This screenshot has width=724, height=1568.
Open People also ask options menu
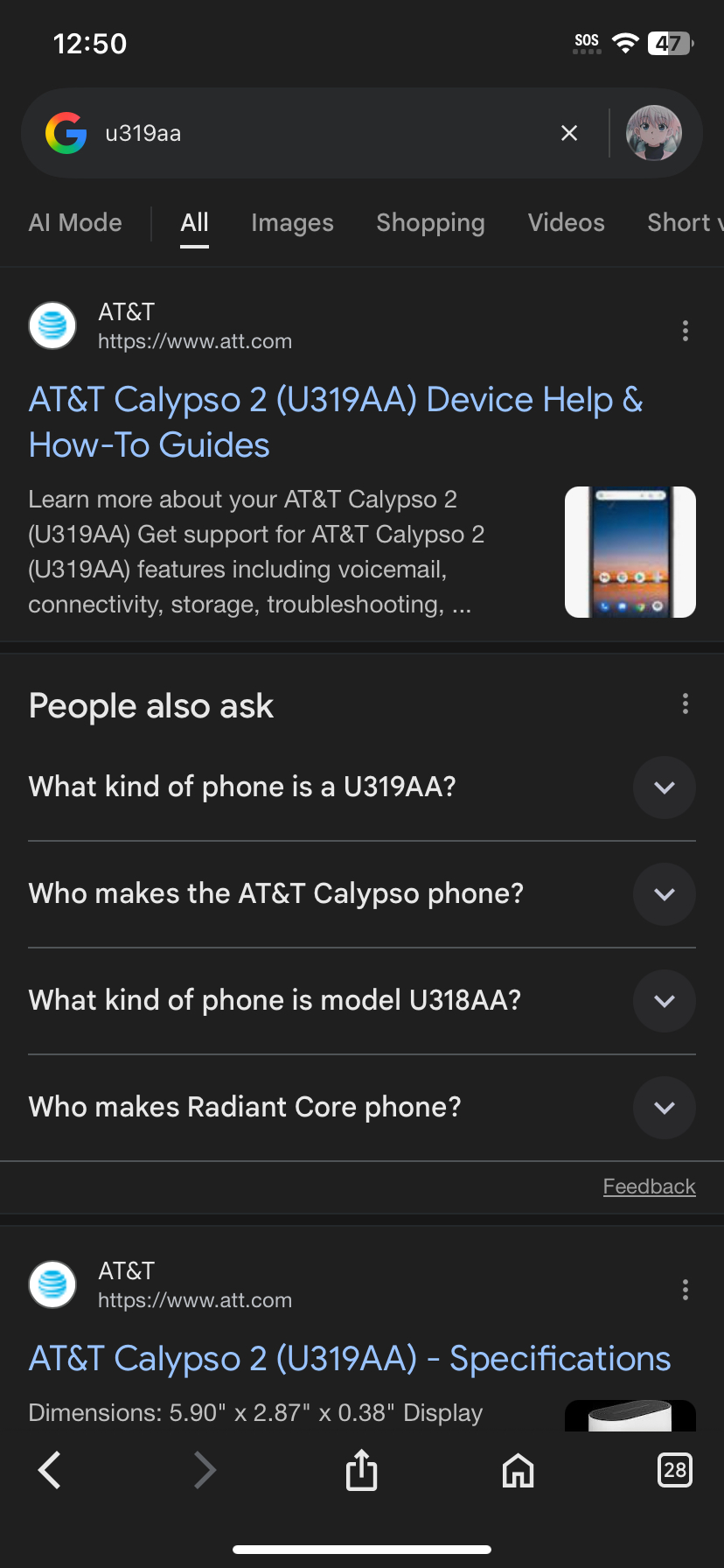coord(685,704)
